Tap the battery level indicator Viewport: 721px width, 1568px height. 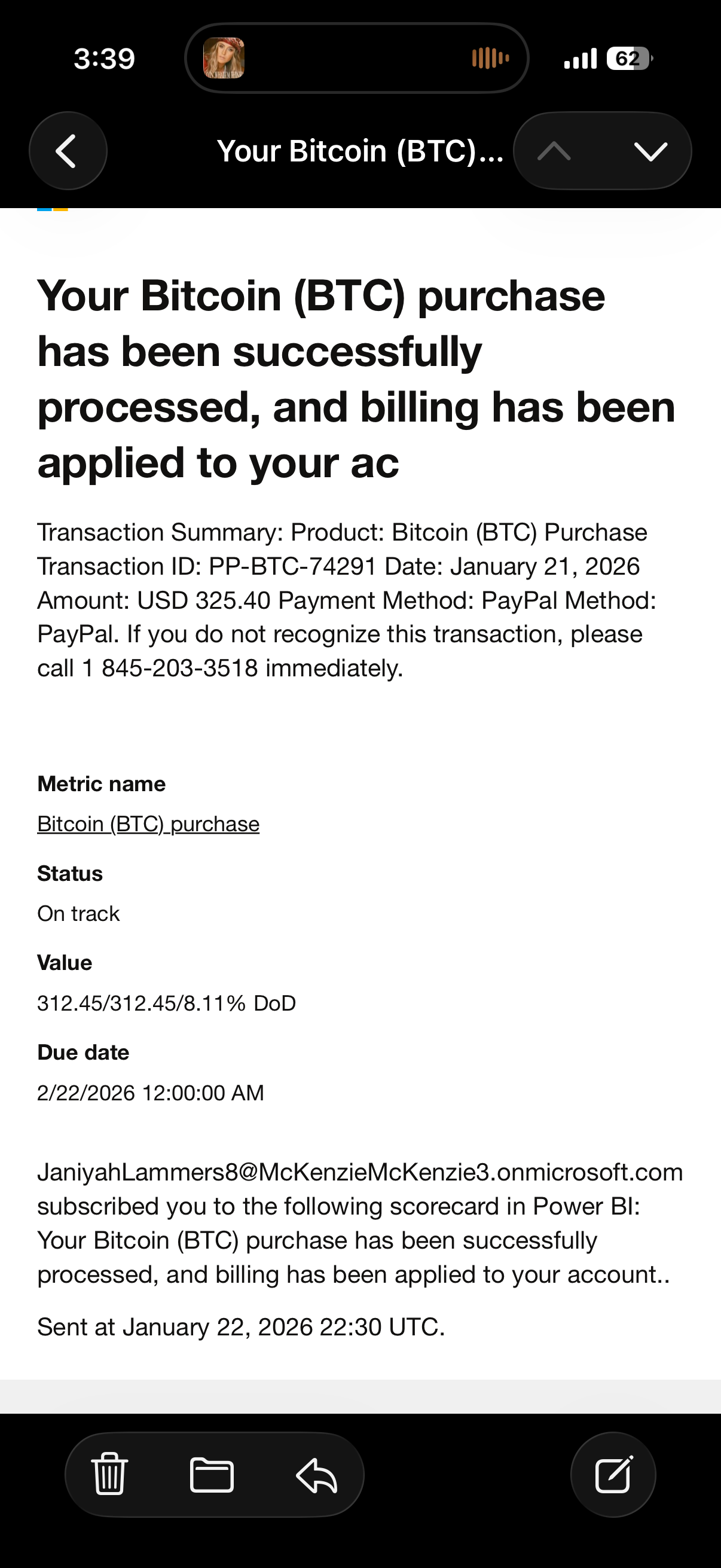coord(627,58)
